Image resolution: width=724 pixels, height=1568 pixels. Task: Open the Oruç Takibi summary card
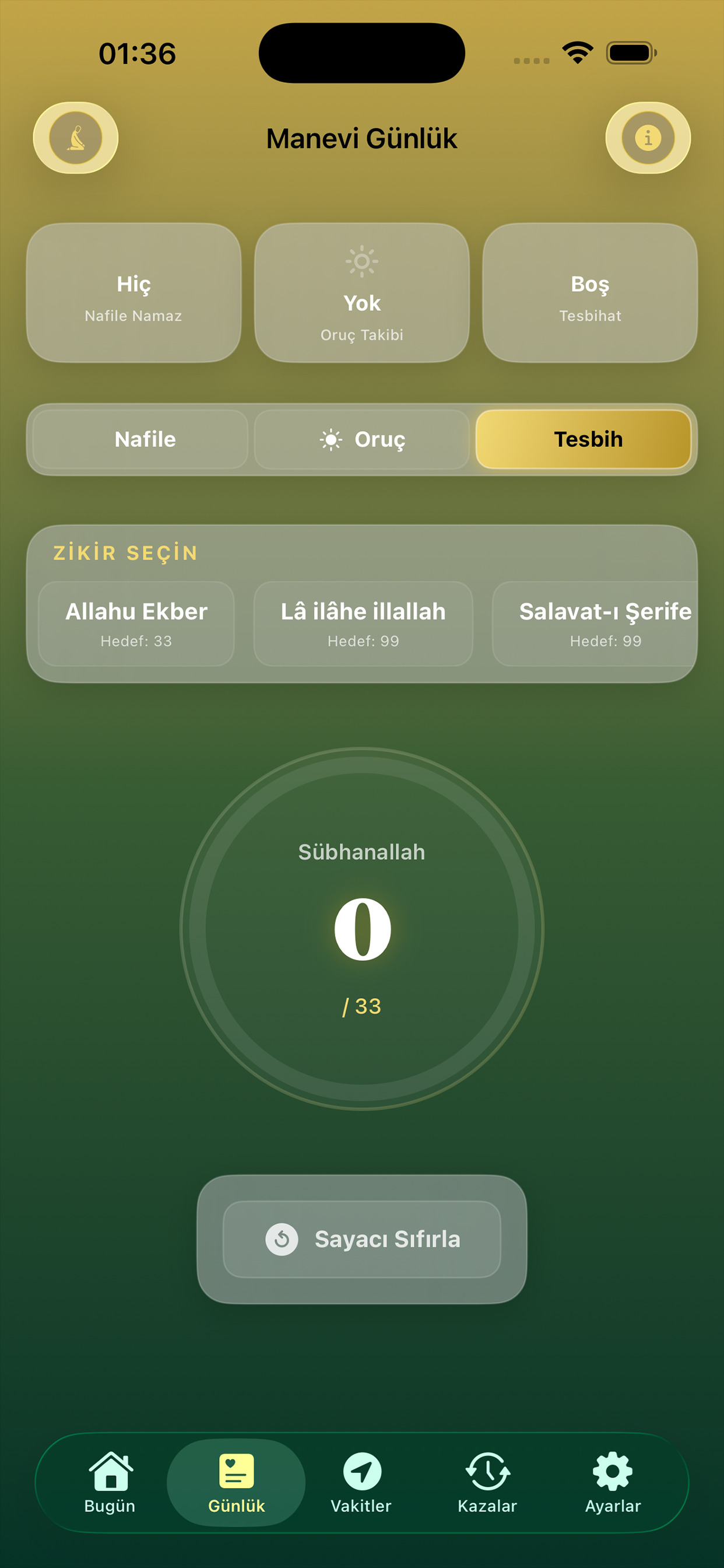362,293
